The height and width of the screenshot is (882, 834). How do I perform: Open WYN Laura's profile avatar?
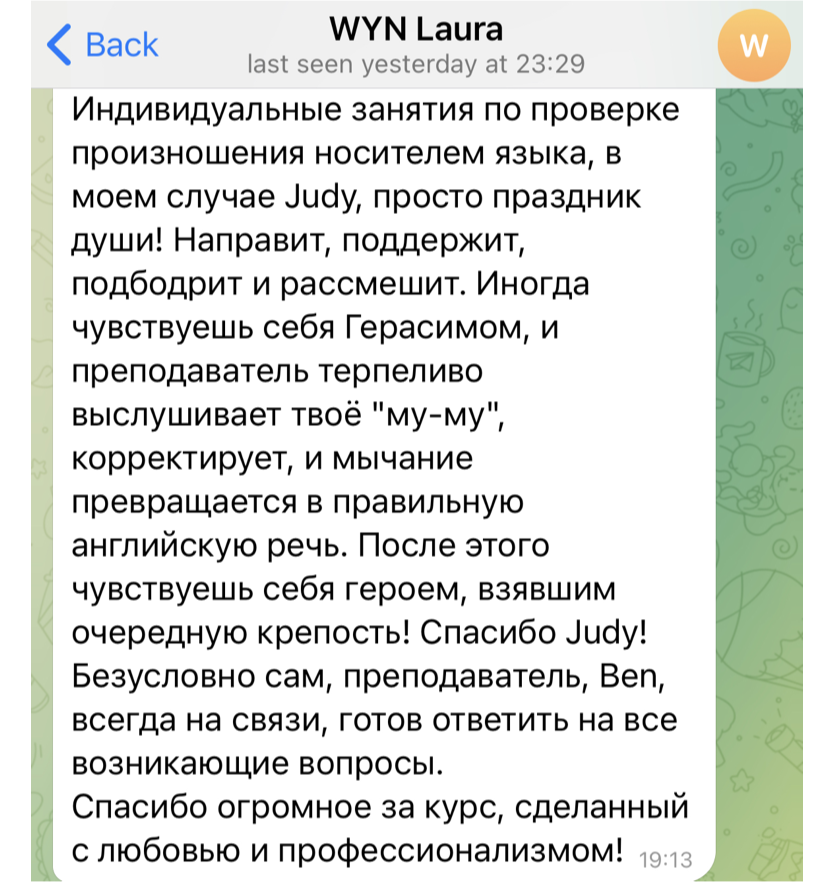[754, 45]
